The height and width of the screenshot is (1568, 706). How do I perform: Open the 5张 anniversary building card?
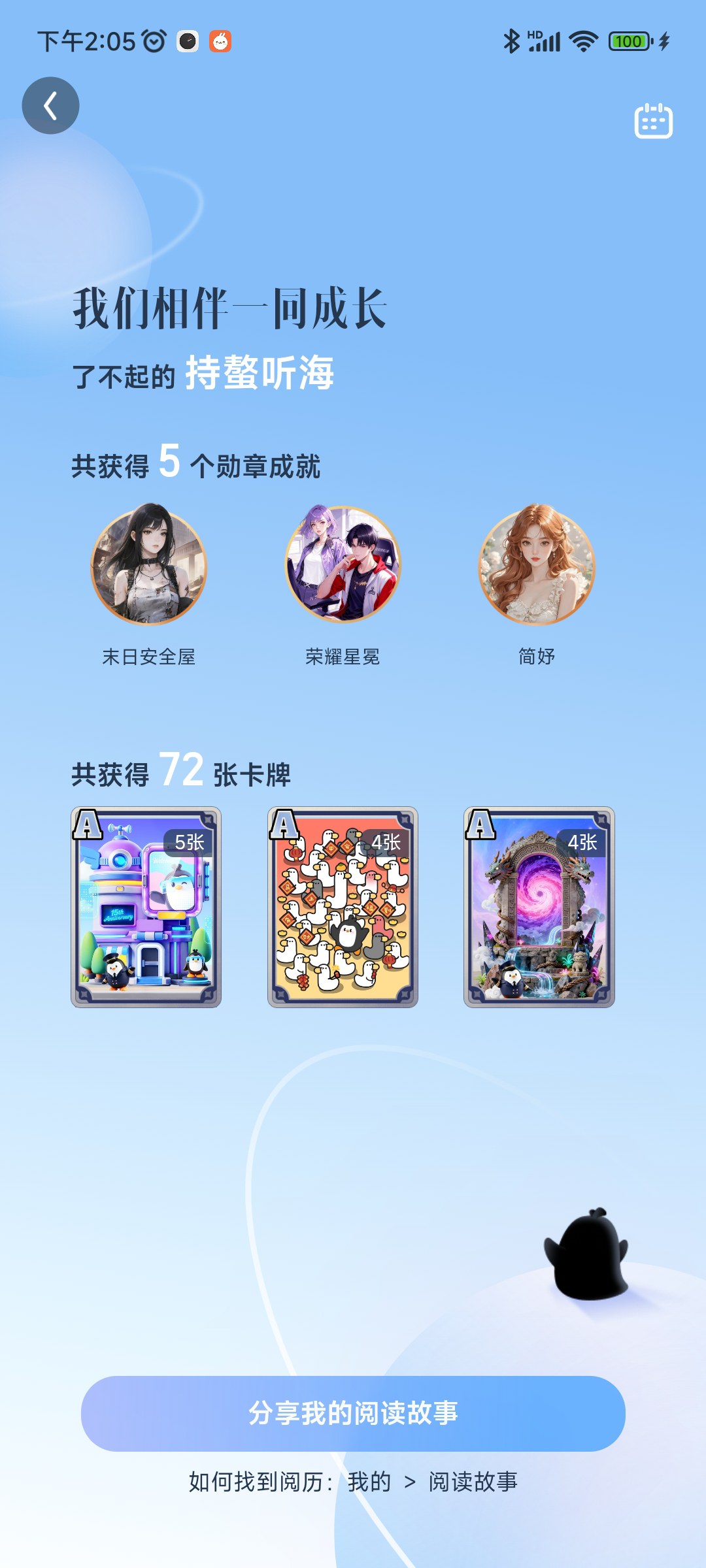pyautogui.click(x=146, y=907)
